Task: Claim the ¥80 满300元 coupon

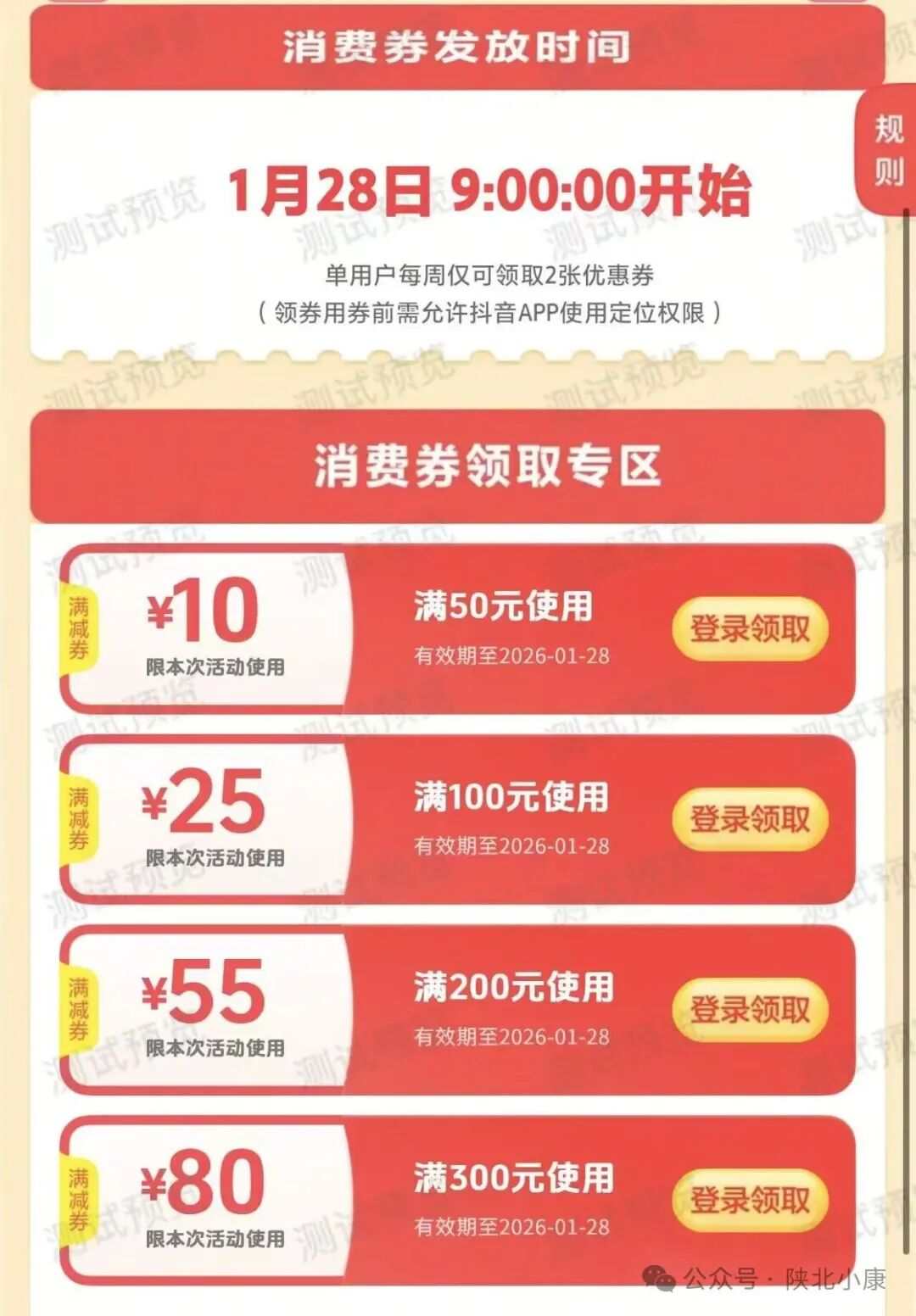Action: click(749, 1201)
